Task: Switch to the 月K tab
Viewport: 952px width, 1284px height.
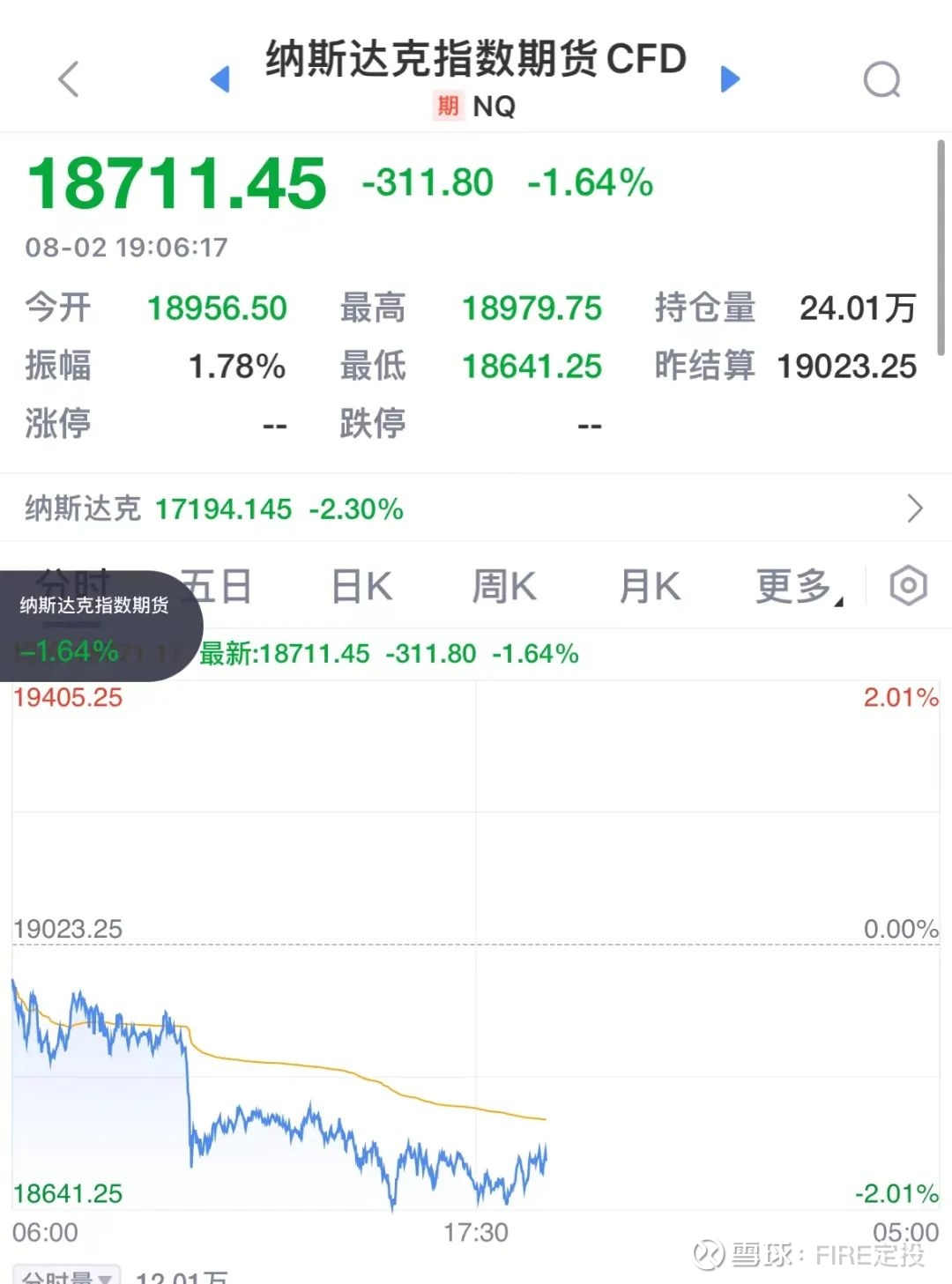Action: click(650, 585)
